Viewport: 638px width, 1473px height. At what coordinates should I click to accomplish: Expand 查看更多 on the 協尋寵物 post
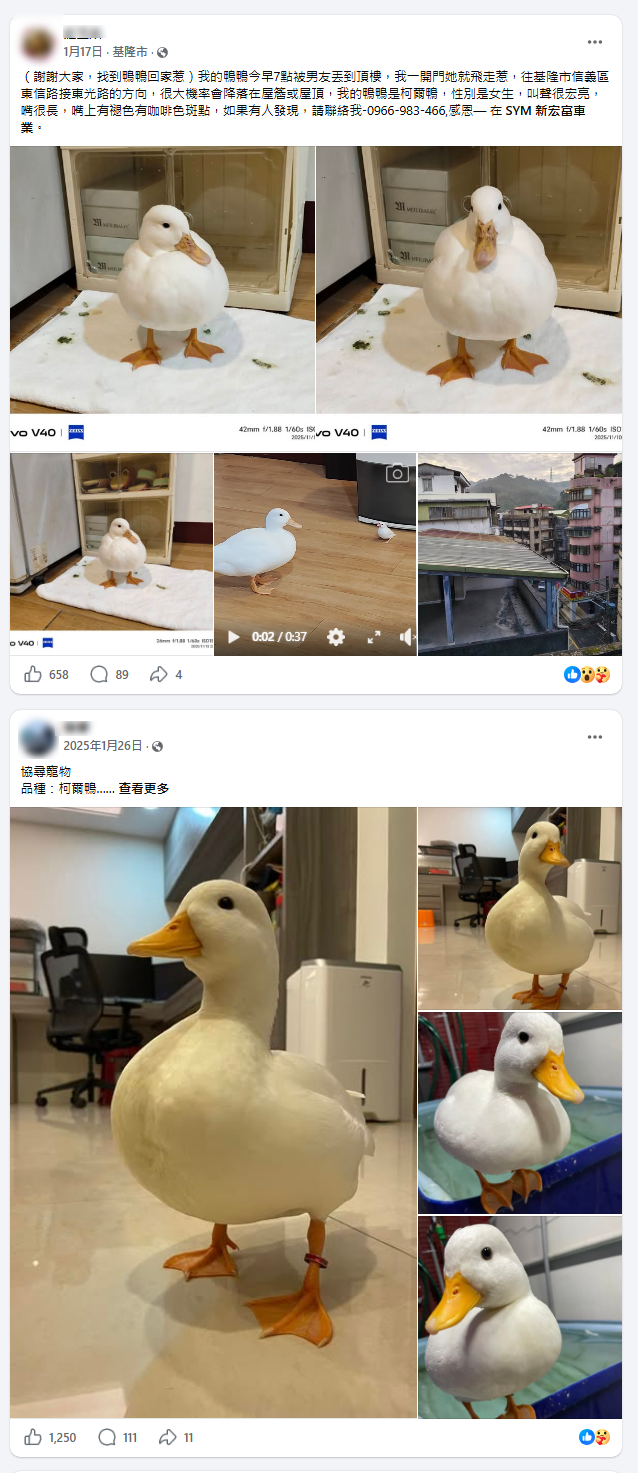tap(144, 788)
